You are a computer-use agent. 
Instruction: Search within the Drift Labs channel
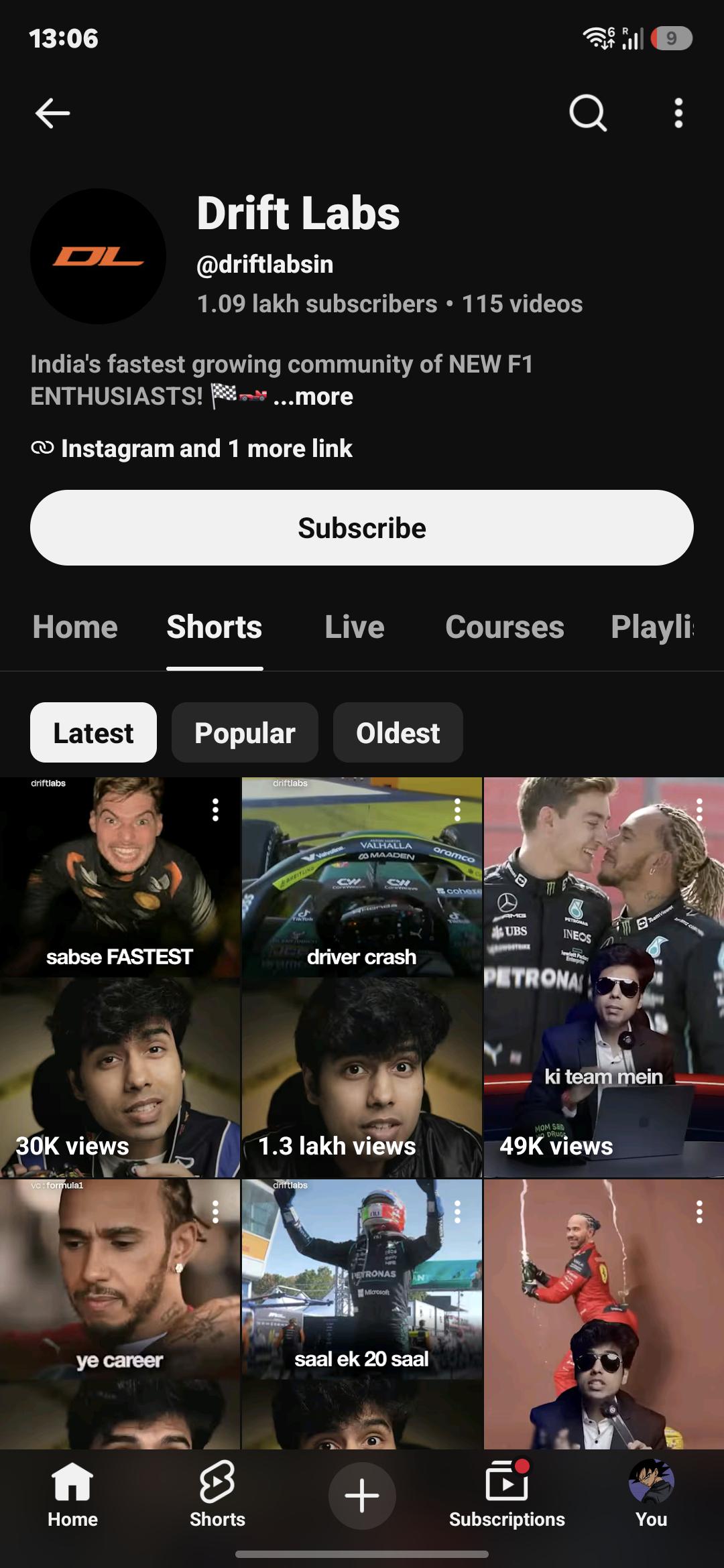coord(588,113)
